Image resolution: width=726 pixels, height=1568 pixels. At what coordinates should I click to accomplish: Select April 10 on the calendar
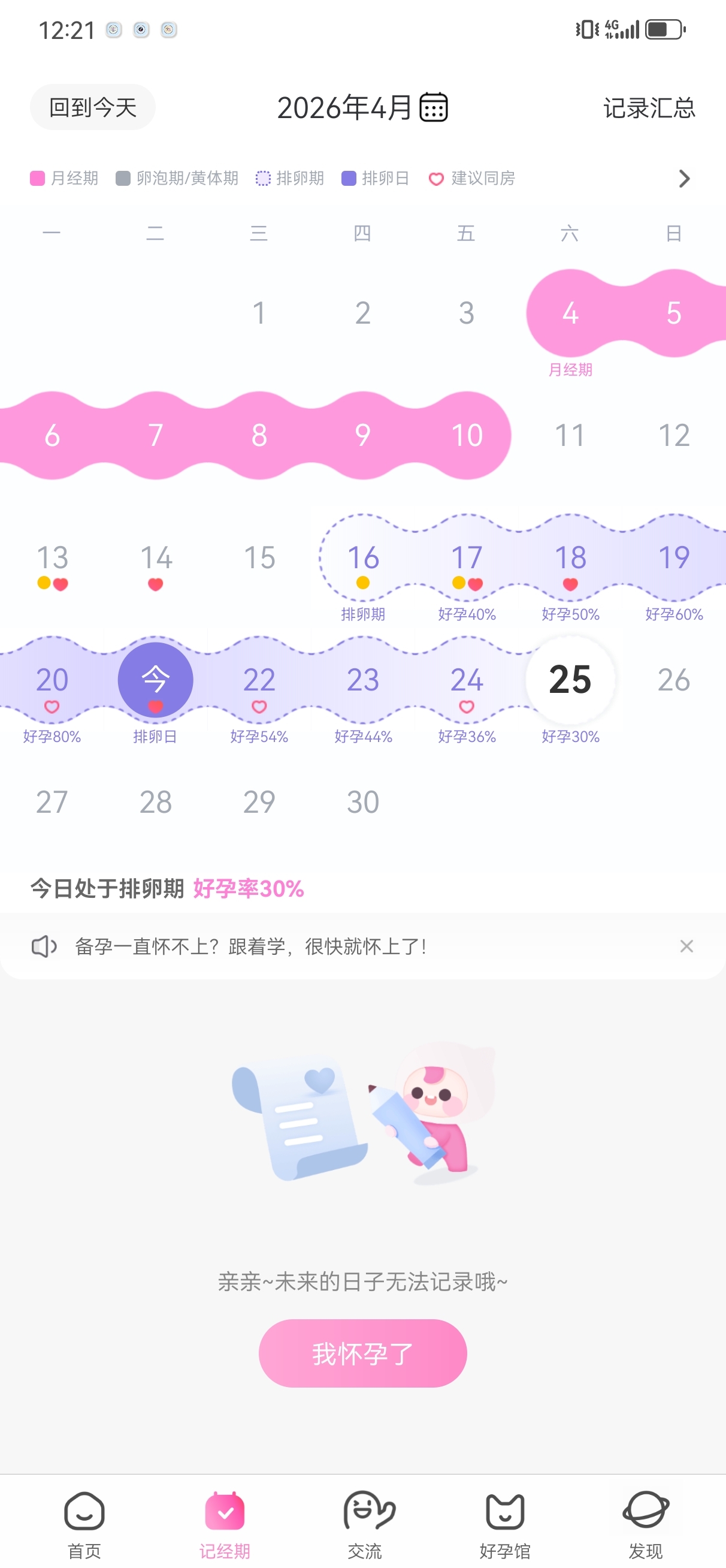click(x=466, y=435)
